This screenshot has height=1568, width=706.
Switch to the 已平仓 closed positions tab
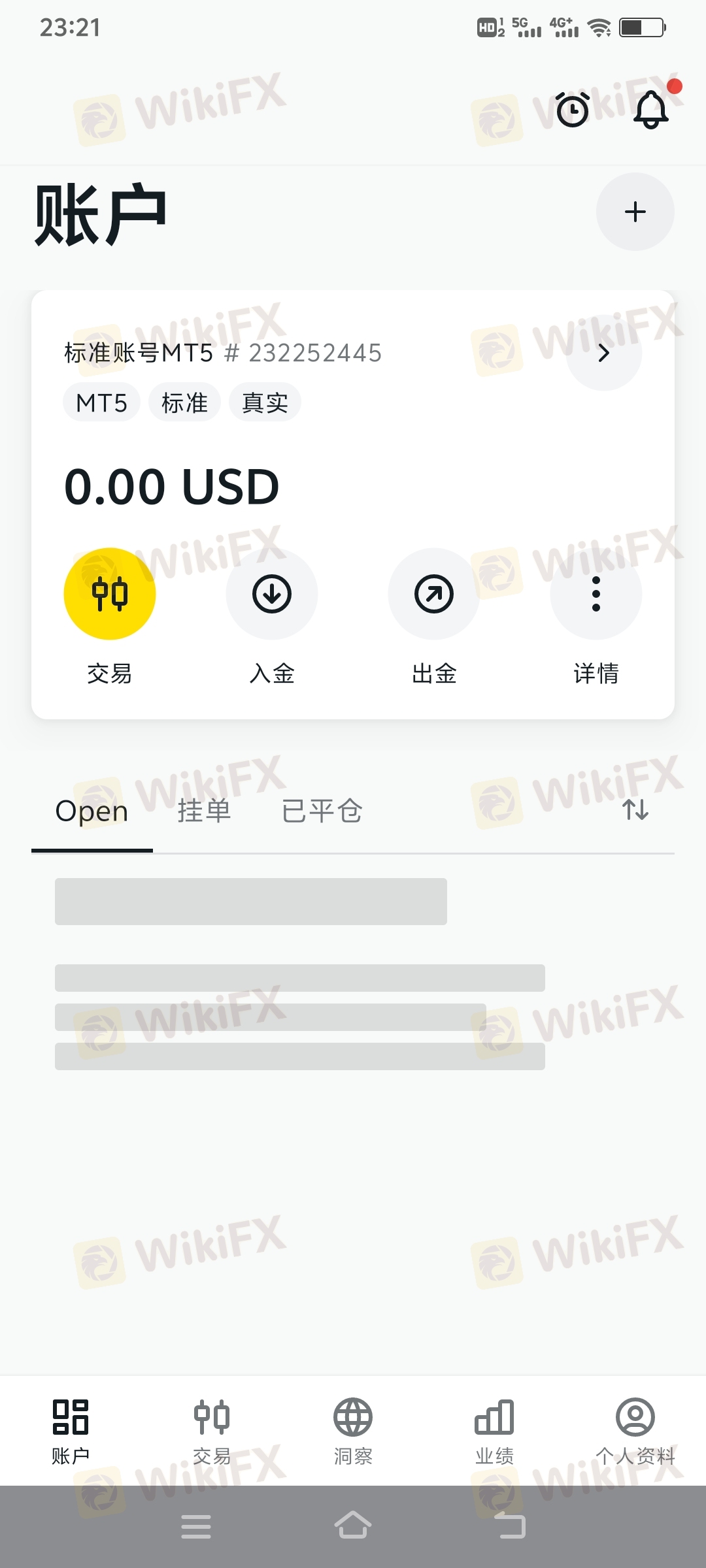pyautogui.click(x=322, y=811)
